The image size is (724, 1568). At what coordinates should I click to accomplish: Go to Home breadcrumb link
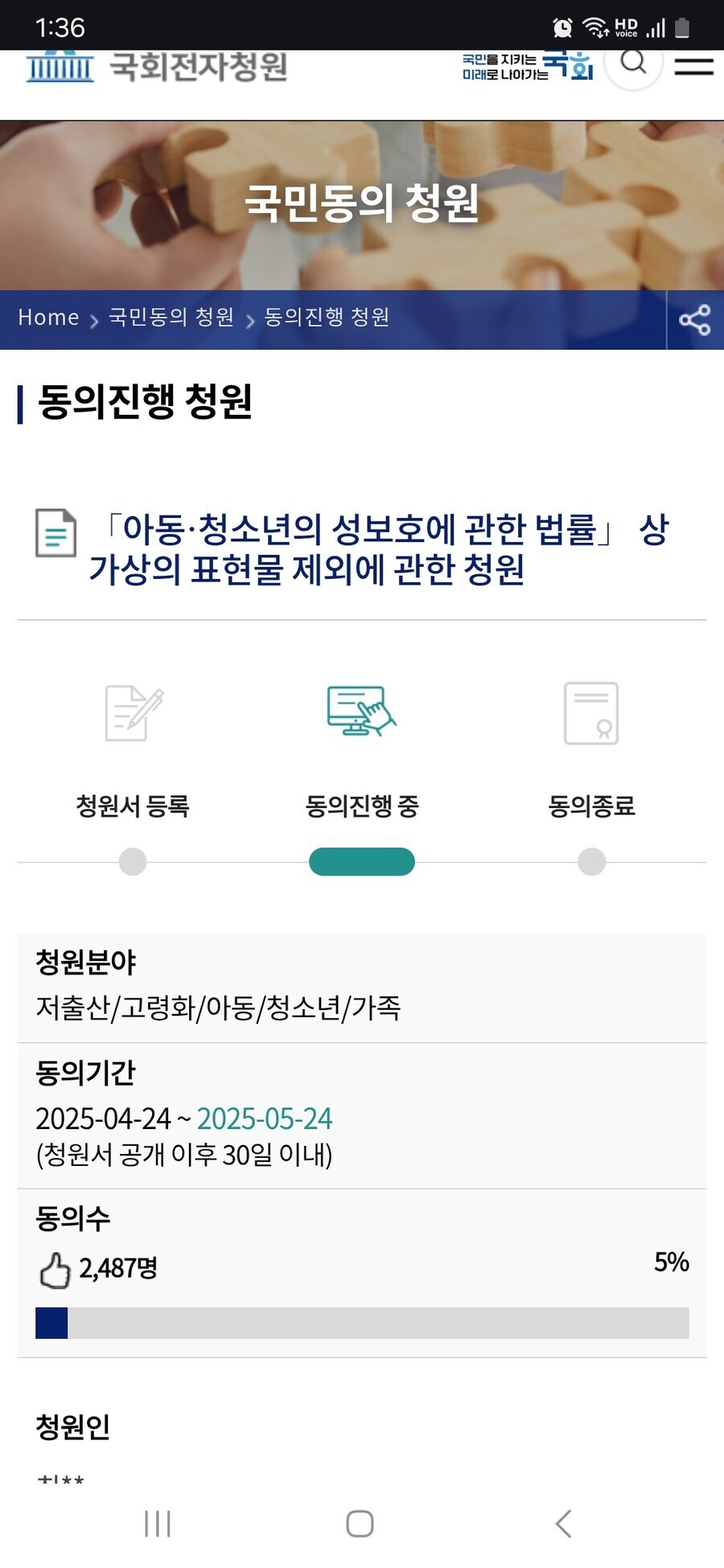pos(48,318)
